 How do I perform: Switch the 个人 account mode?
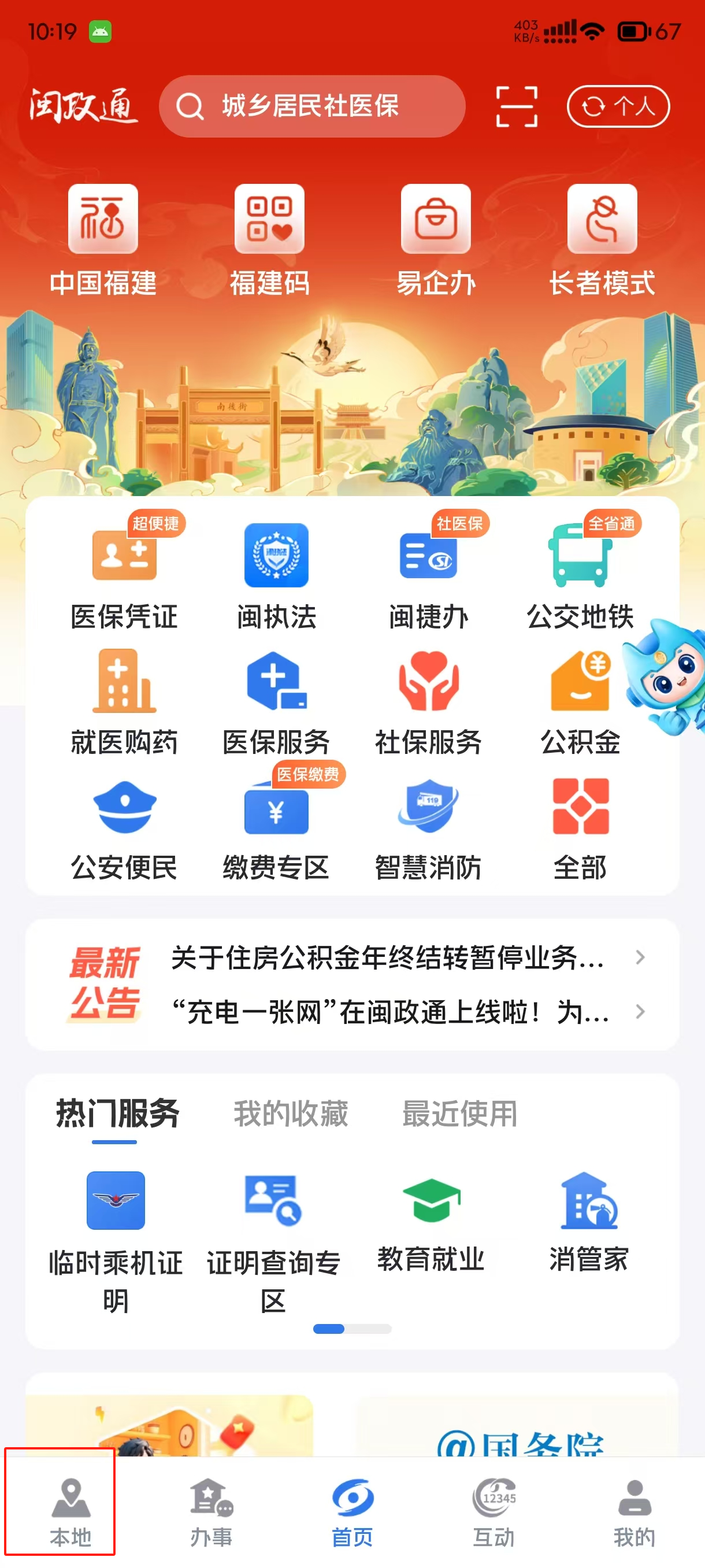coord(618,106)
